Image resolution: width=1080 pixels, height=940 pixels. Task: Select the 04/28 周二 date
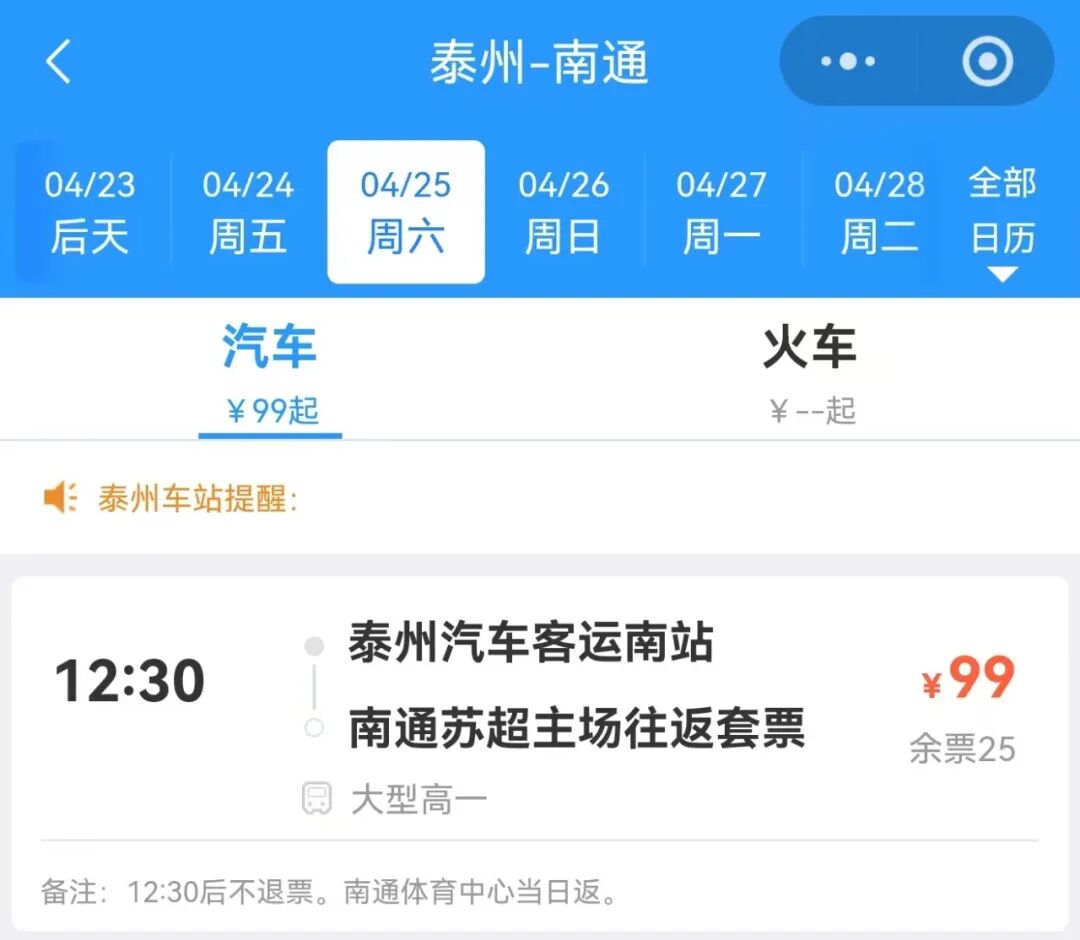pyautogui.click(x=879, y=212)
